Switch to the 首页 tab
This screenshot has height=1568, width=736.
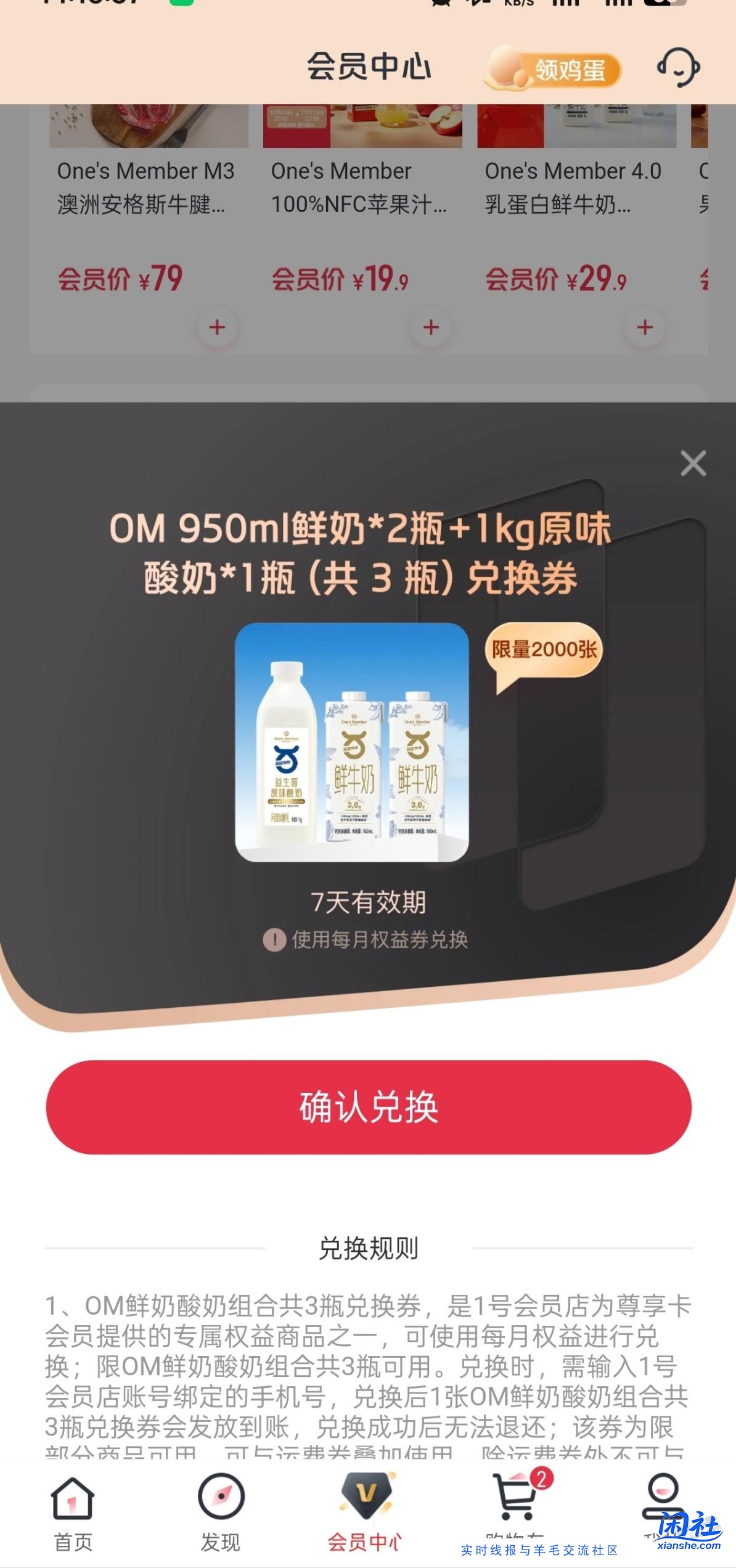pyautogui.click(x=73, y=1516)
